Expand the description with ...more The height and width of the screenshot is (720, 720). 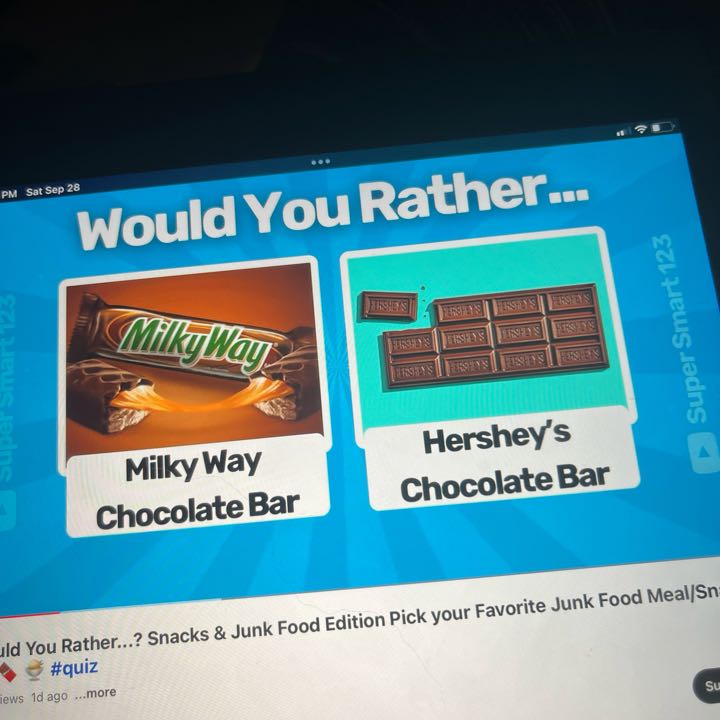[95, 692]
